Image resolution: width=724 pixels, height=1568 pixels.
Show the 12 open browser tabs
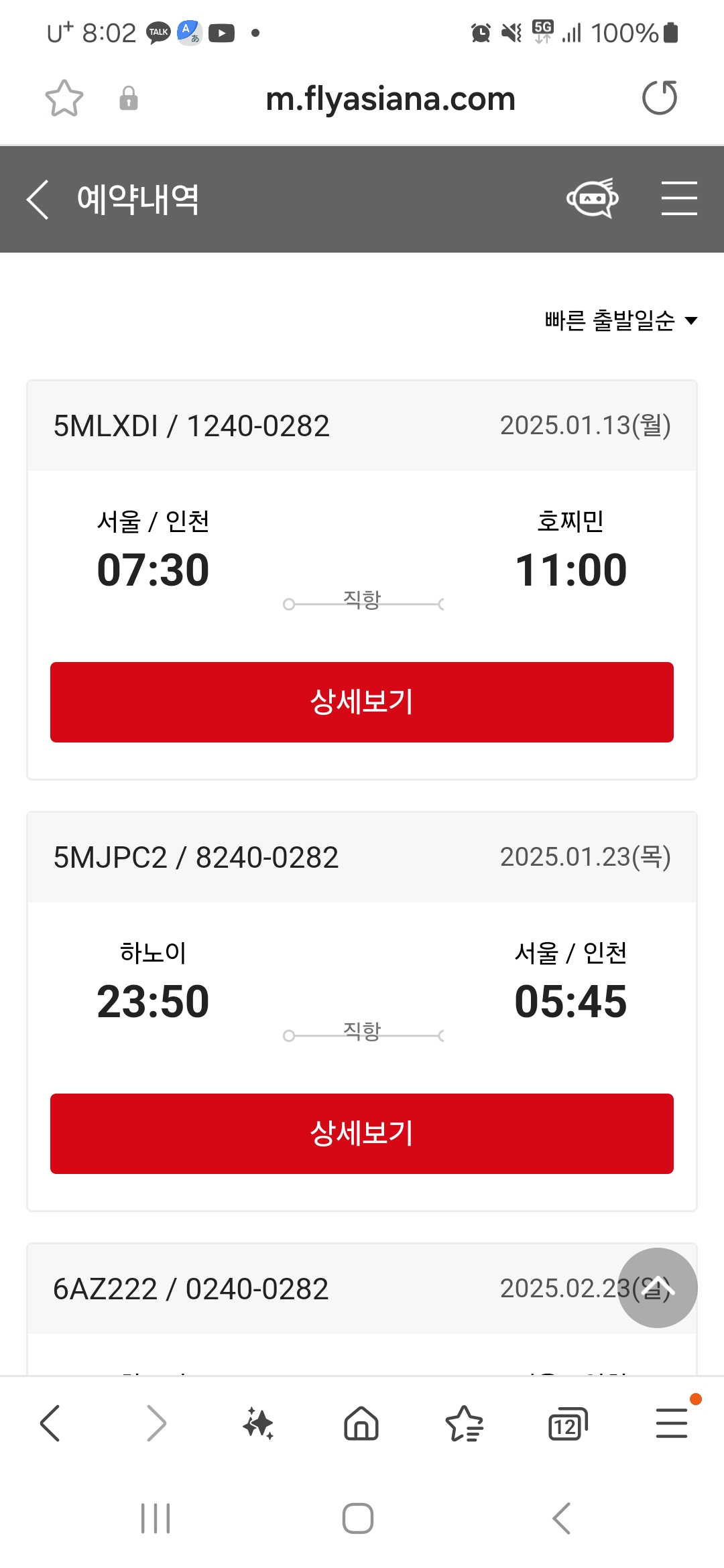(x=567, y=1423)
